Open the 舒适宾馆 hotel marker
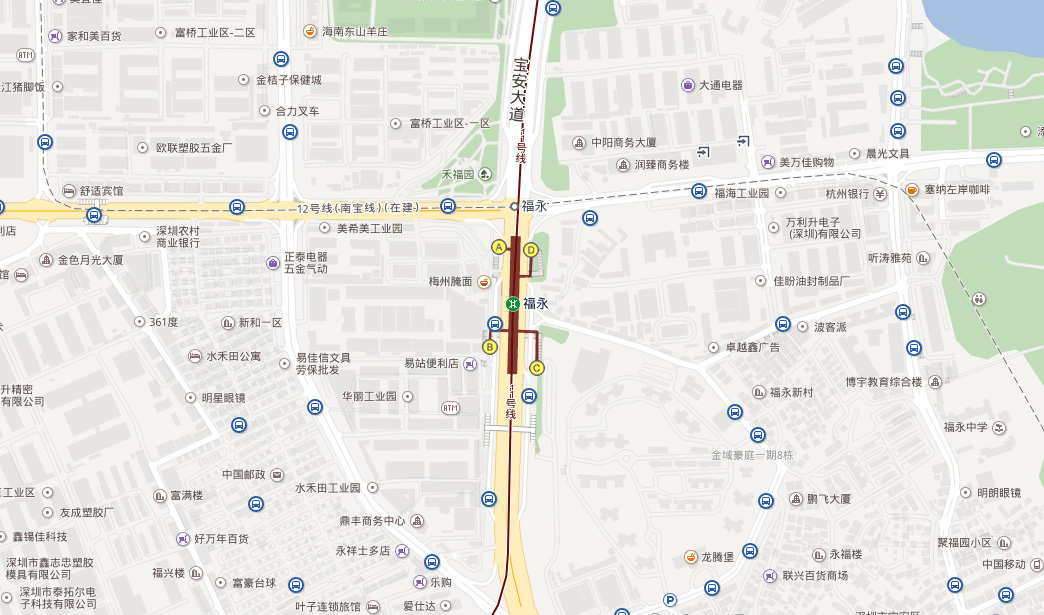Viewport: 1044px width, 615px height. (69, 190)
